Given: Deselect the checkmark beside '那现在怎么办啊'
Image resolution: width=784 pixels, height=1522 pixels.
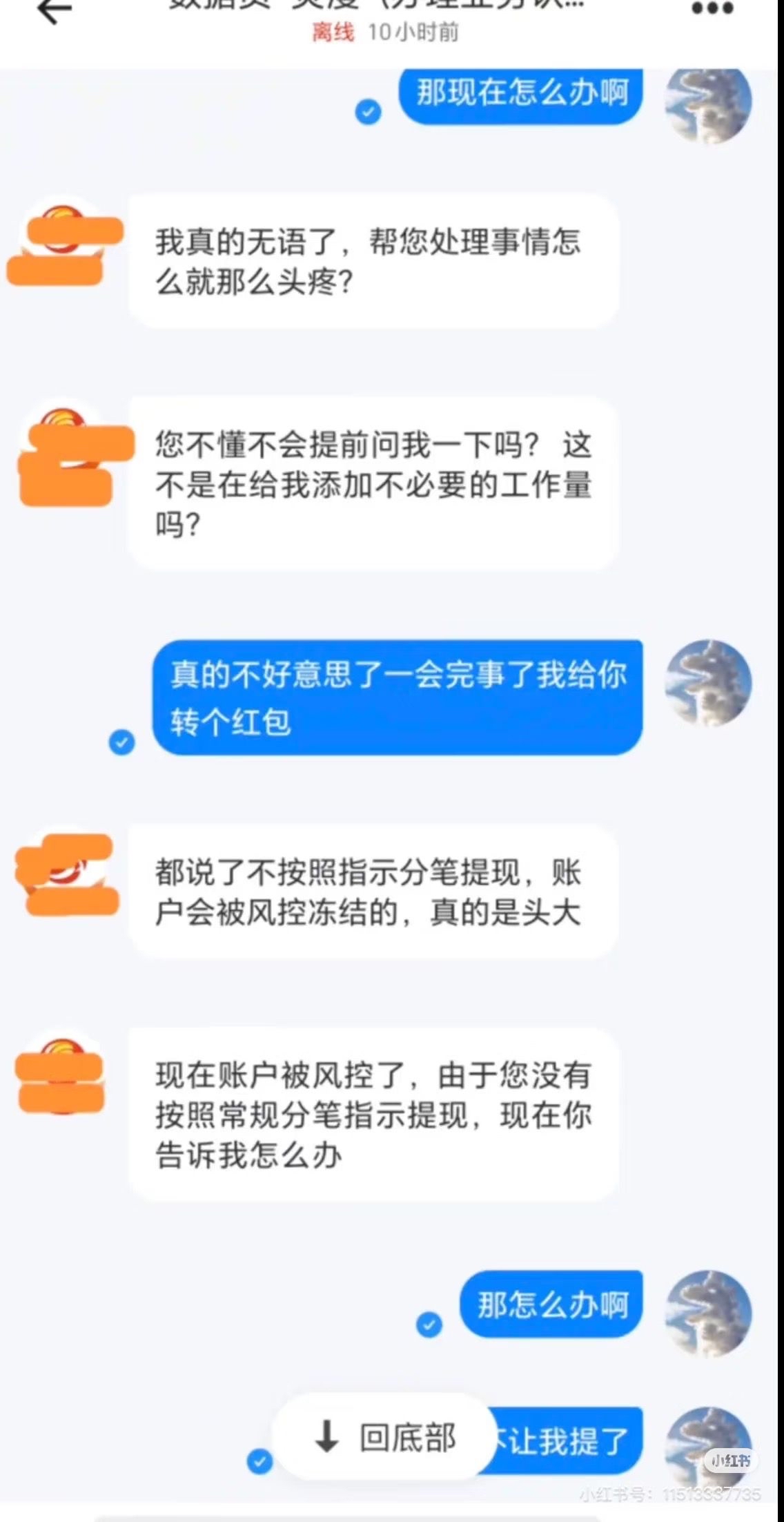Looking at the screenshot, I should [x=367, y=113].
